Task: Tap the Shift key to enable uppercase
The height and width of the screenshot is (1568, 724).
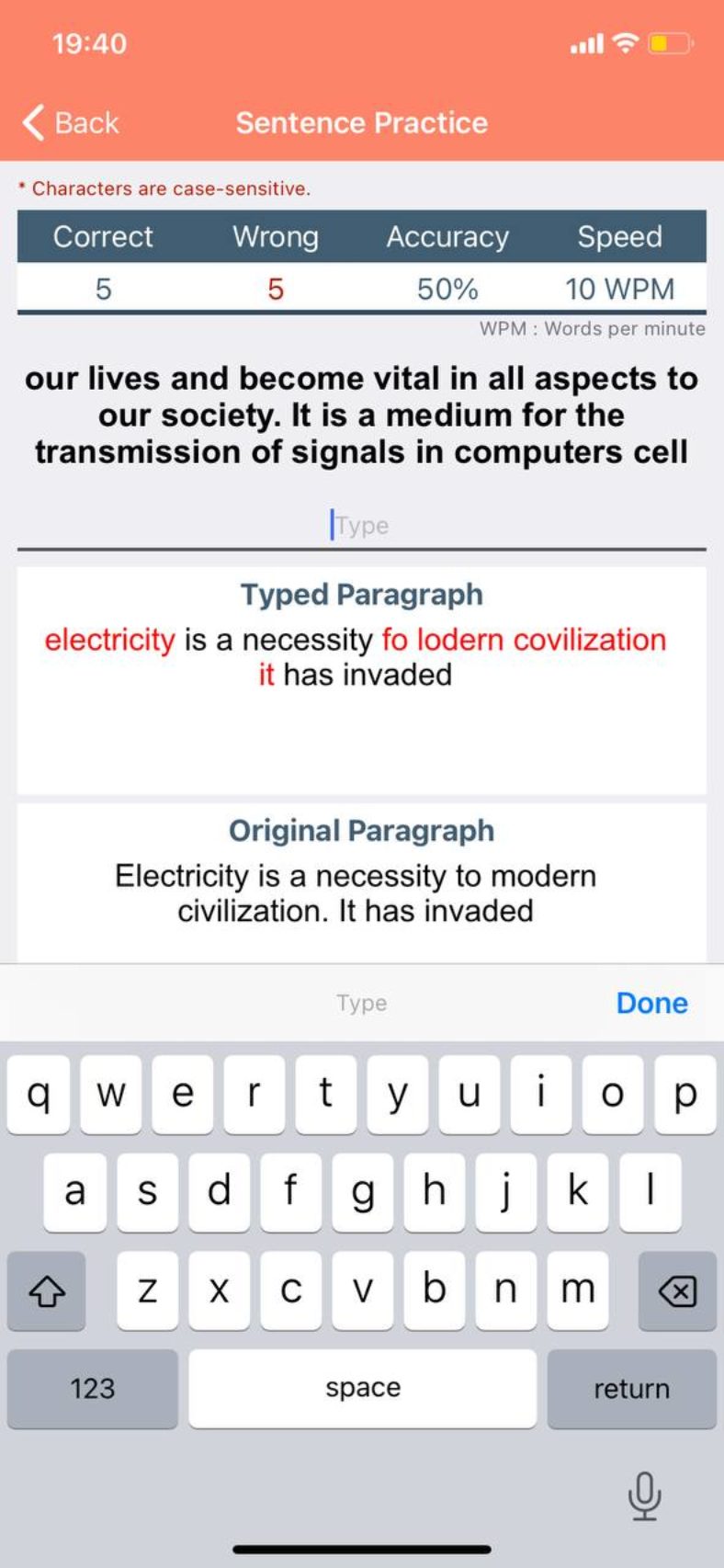Action: [46, 1291]
